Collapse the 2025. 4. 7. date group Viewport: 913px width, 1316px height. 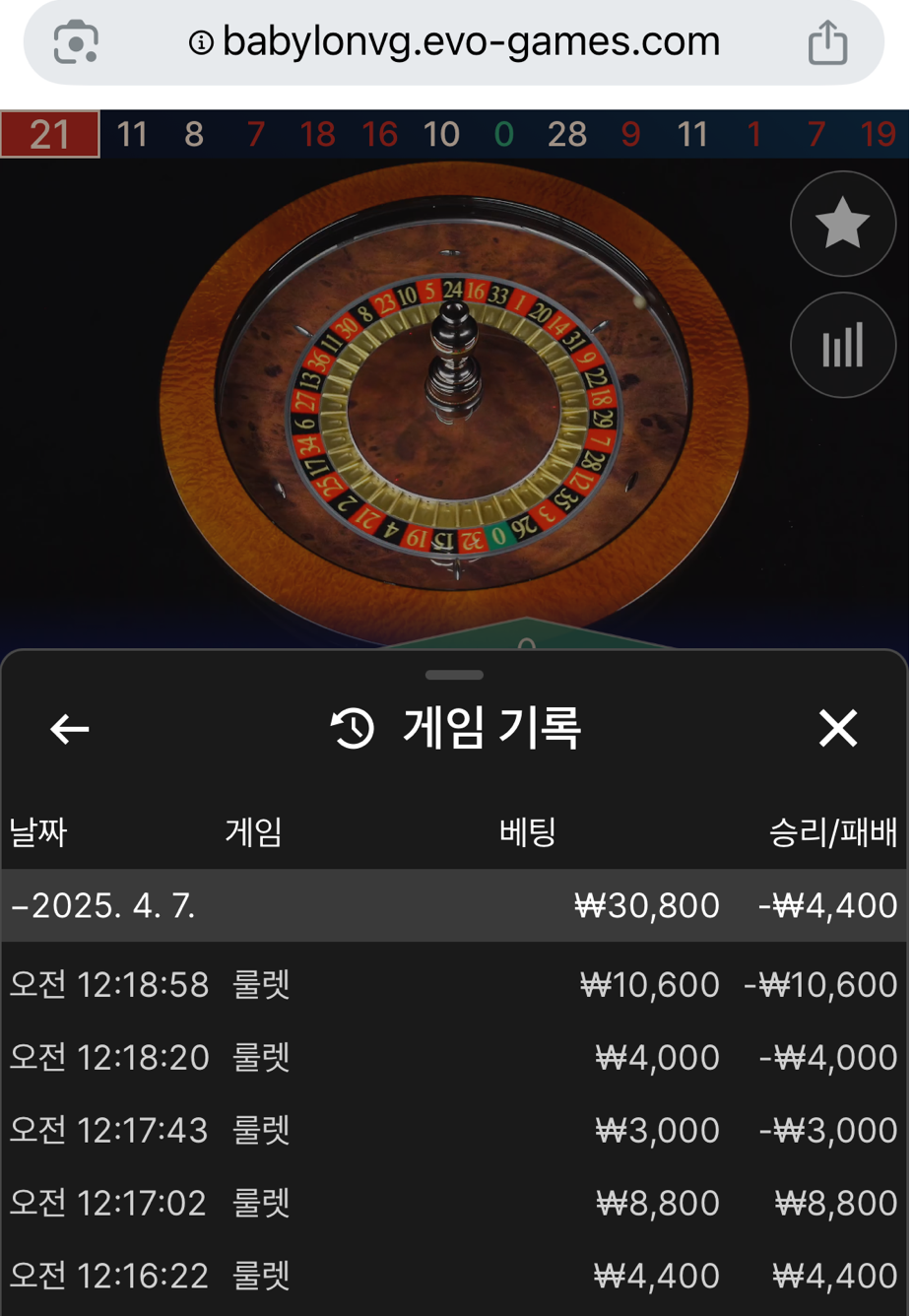[103, 905]
